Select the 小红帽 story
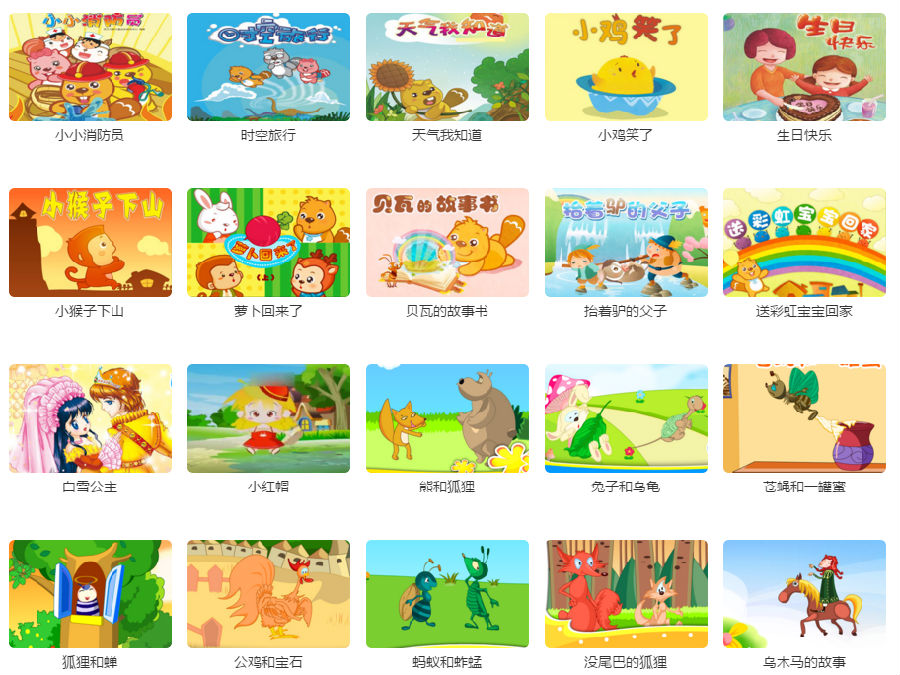The width and height of the screenshot is (900, 675). (268, 418)
